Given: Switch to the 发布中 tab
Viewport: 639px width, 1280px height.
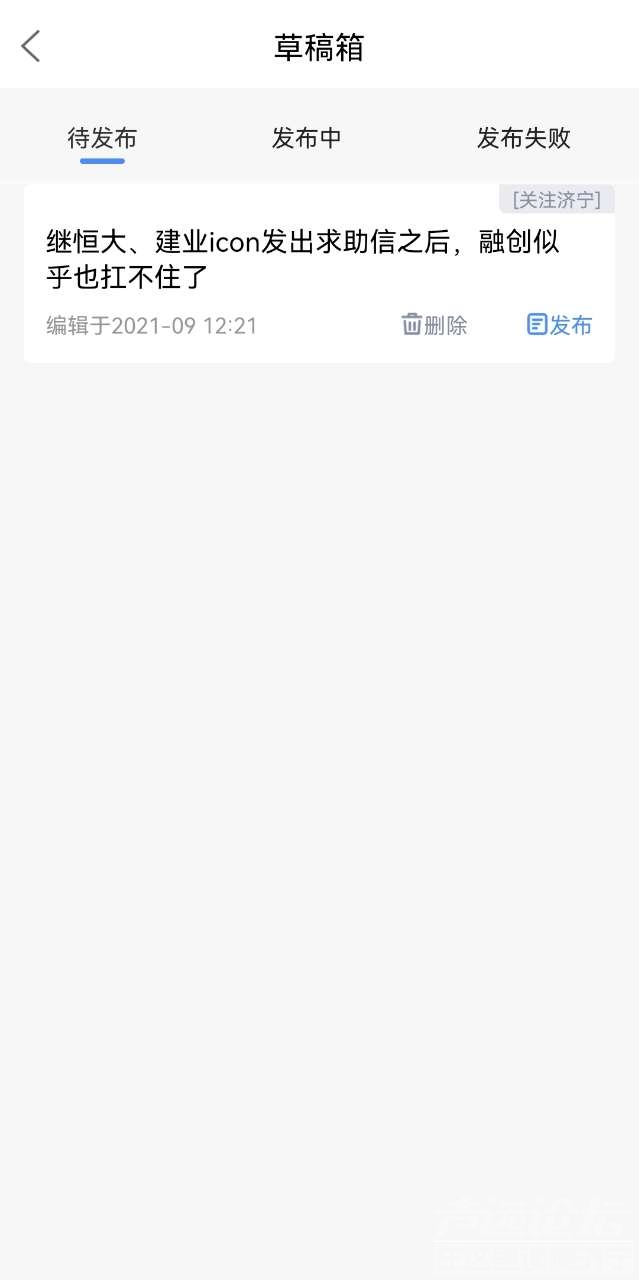Looking at the screenshot, I should tap(307, 138).
